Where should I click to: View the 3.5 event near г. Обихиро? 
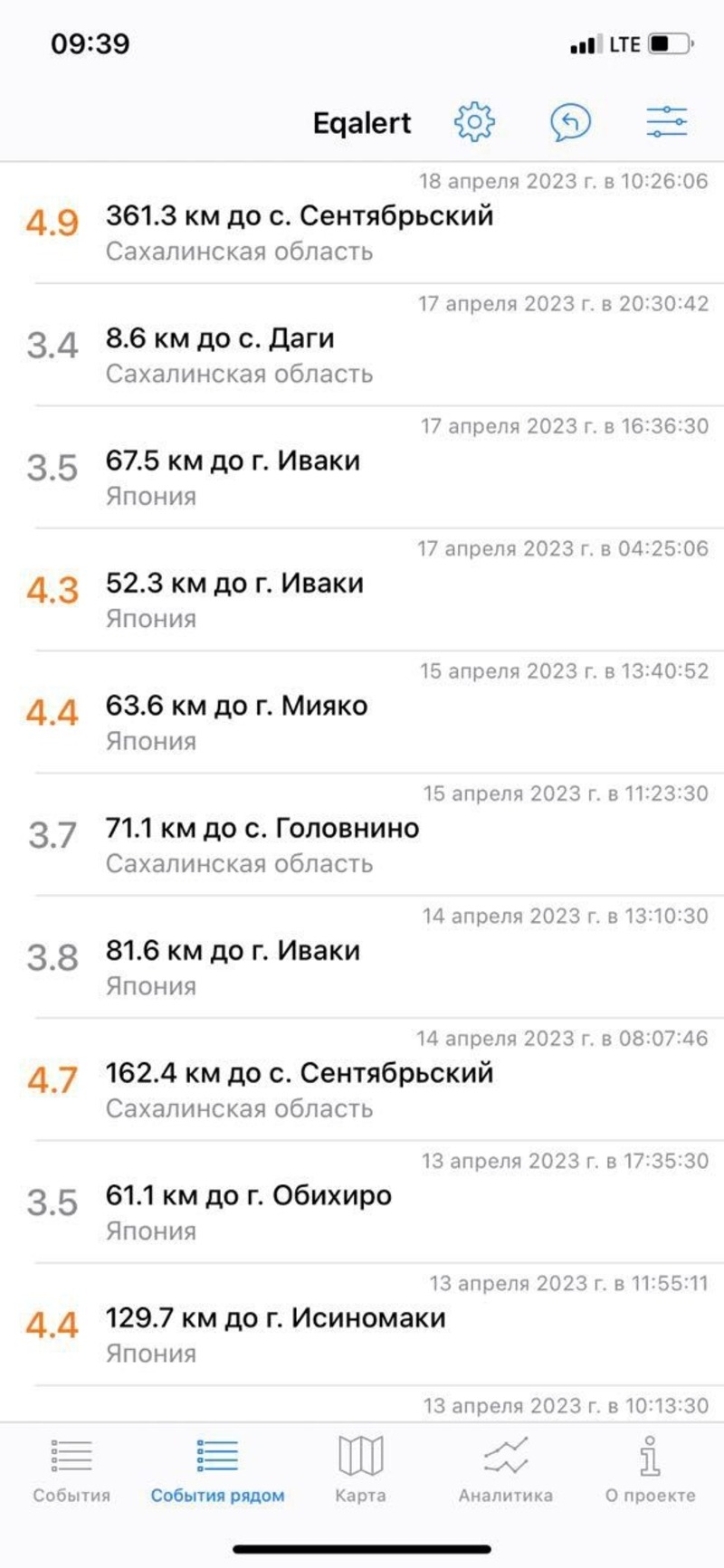(x=362, y=1202)
